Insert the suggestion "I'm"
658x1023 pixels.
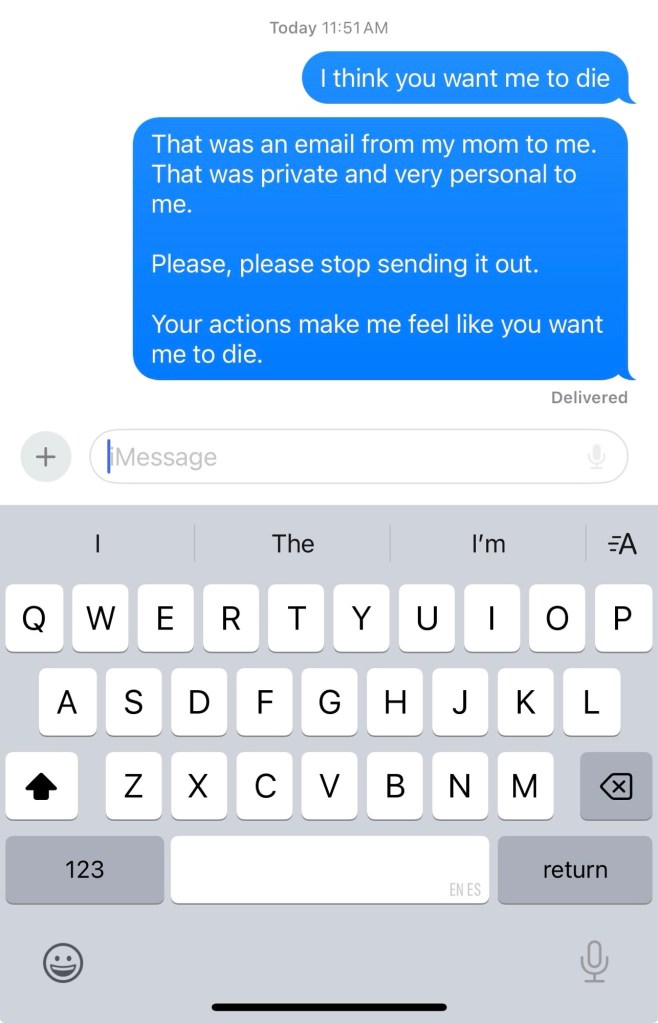pyautogui.click(x=488, y=544)
